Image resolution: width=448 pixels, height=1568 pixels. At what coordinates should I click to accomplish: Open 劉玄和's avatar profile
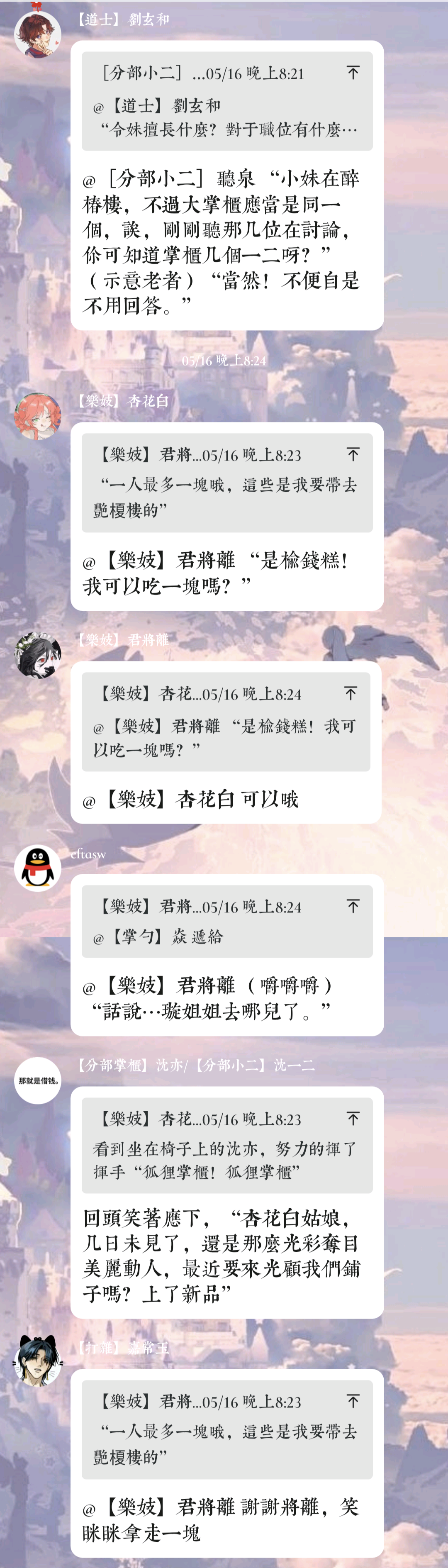pyautogui.click(x=38, y=34)
